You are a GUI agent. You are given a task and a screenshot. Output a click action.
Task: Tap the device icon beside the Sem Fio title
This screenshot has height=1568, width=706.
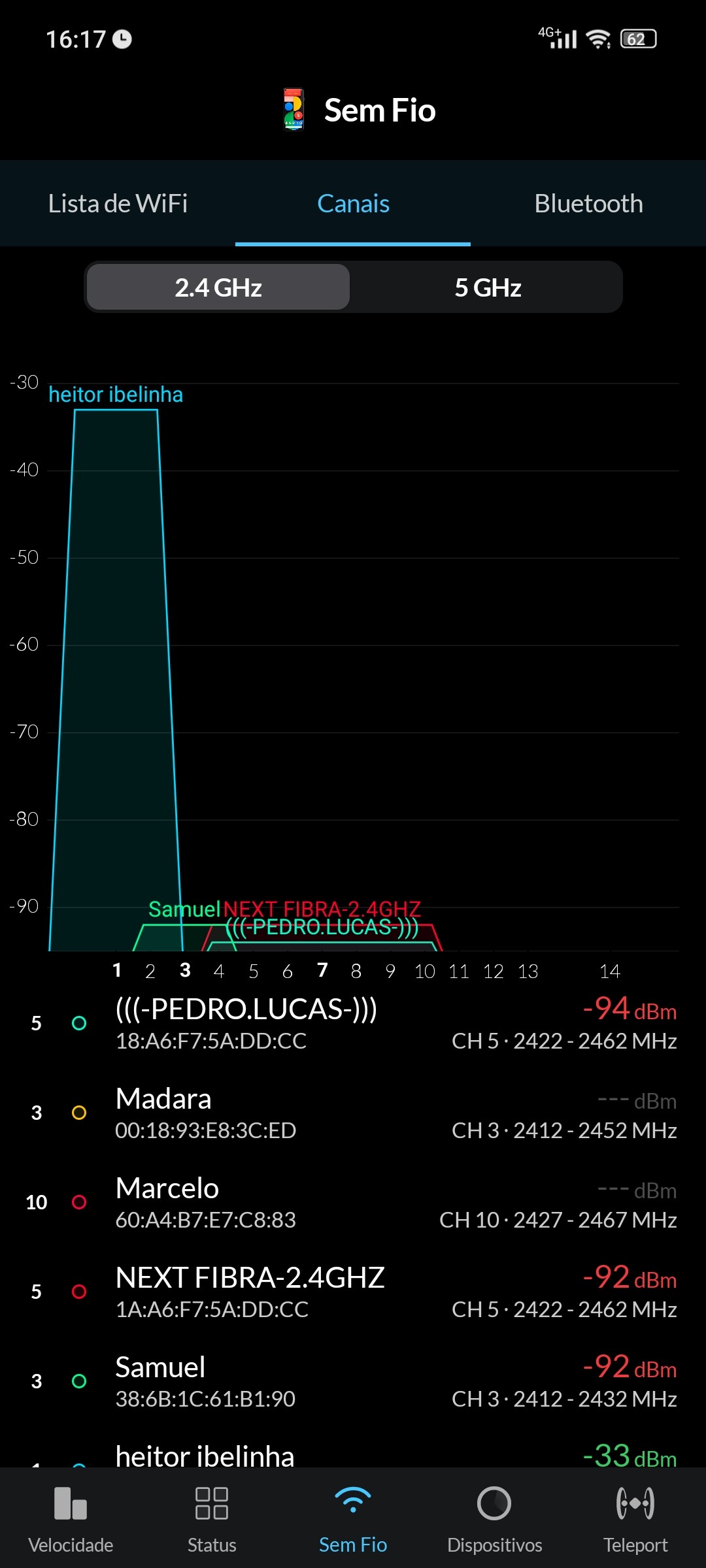click(294, 110)
